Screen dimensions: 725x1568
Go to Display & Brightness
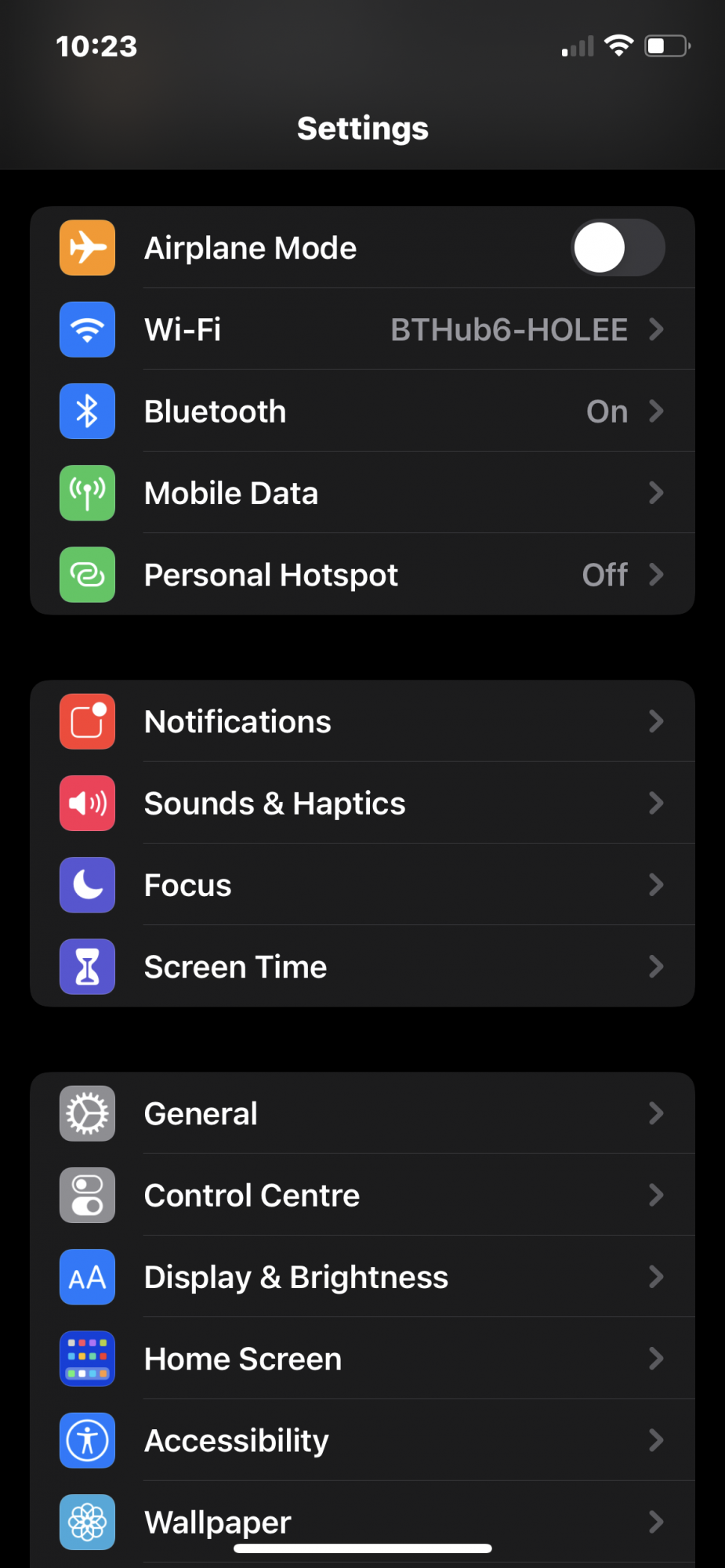click(x=362, y=1277)
